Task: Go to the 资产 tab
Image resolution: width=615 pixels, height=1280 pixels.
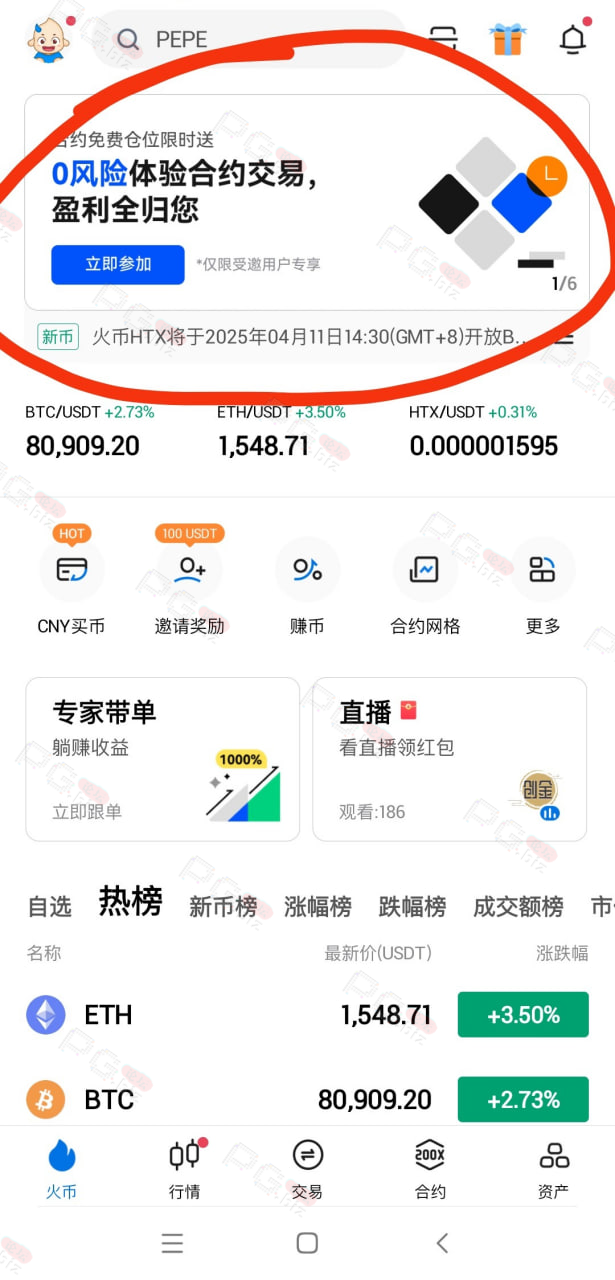Action: (x=553, y=1168)
